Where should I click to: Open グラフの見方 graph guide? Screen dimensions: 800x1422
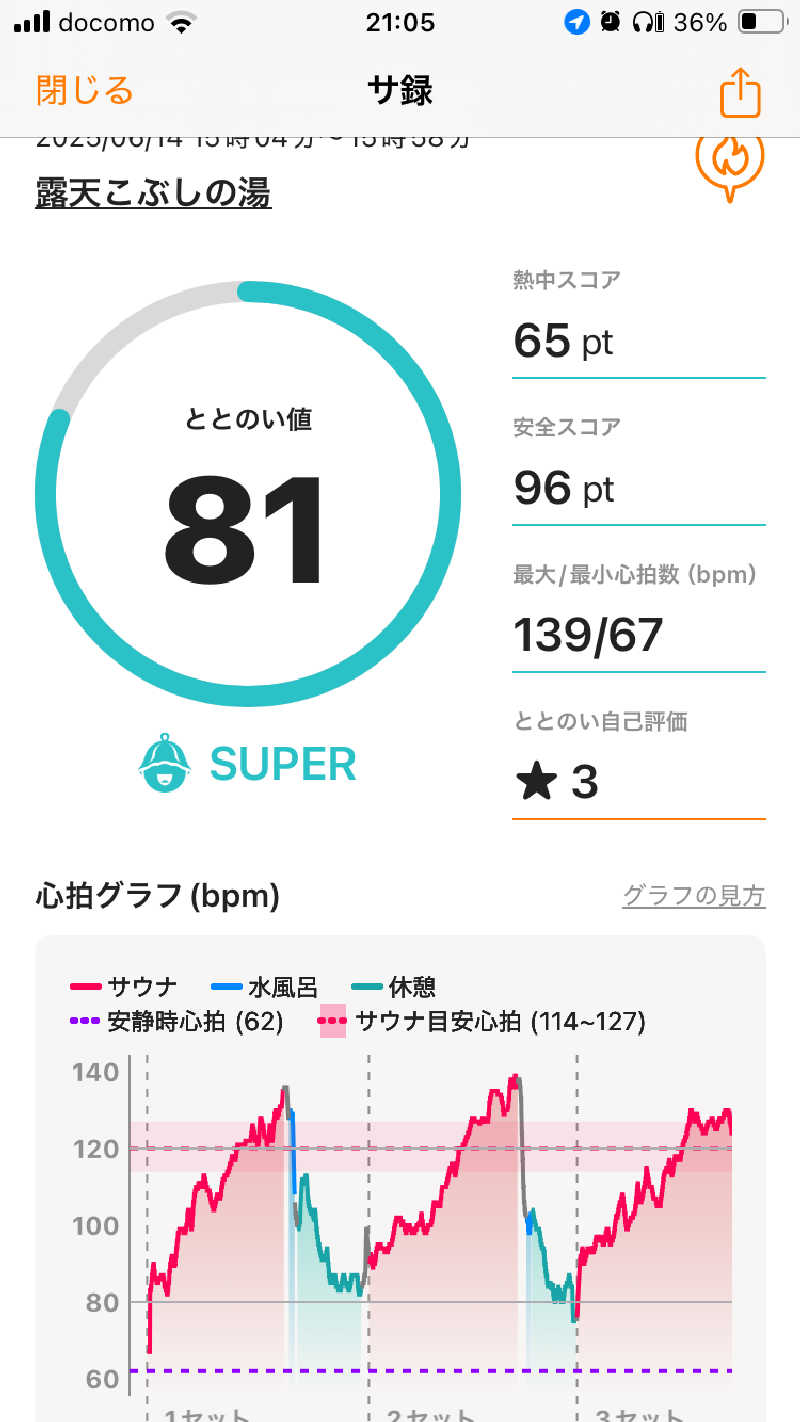click(693, 895)
